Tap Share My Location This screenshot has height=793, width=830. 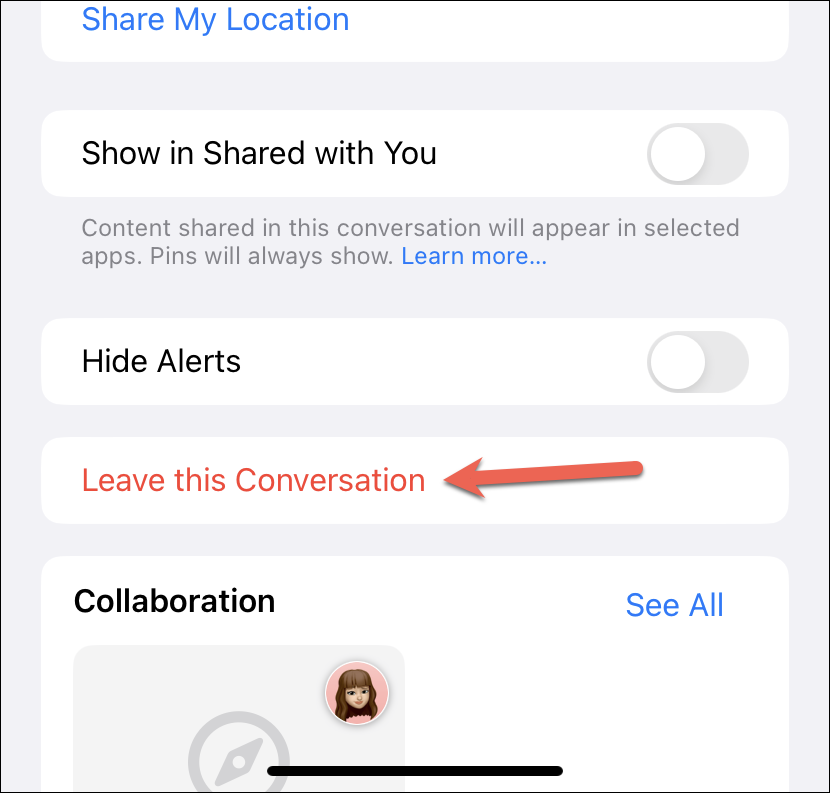click(215, 19)
